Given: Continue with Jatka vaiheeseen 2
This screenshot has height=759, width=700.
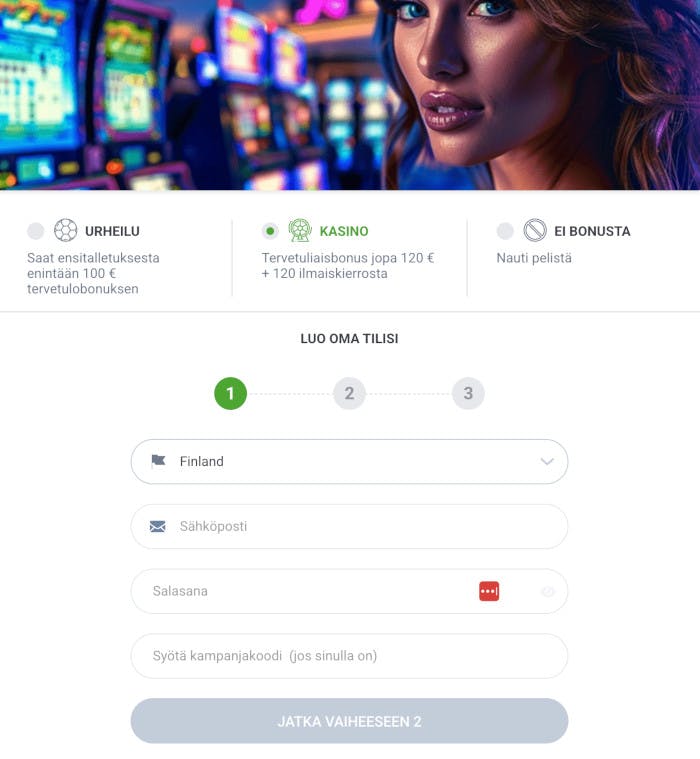Looking at the screenshot, I should (x=349, y=721).
